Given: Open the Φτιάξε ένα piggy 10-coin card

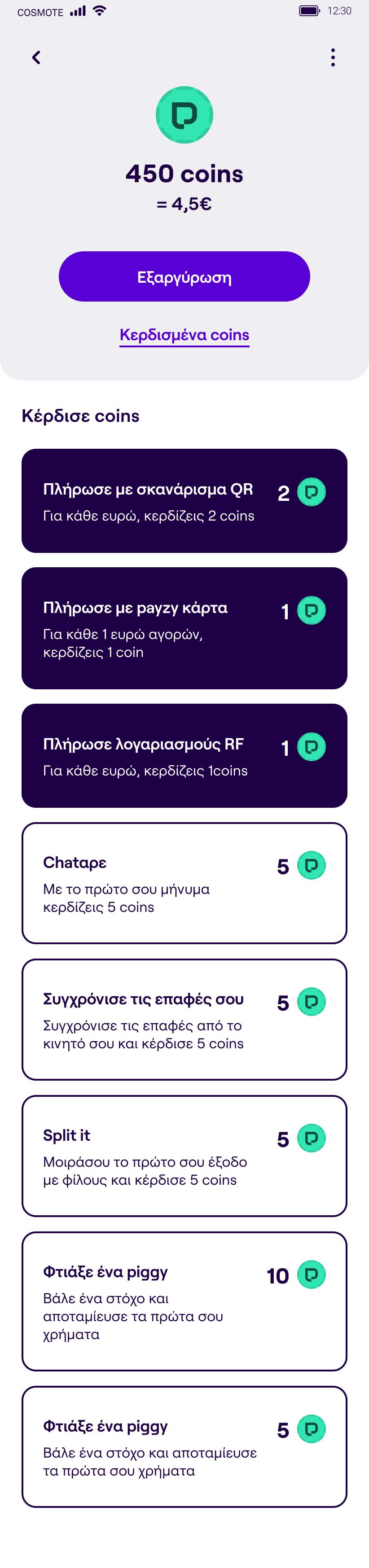Looking at the screenshot, I should (184, 1301).
